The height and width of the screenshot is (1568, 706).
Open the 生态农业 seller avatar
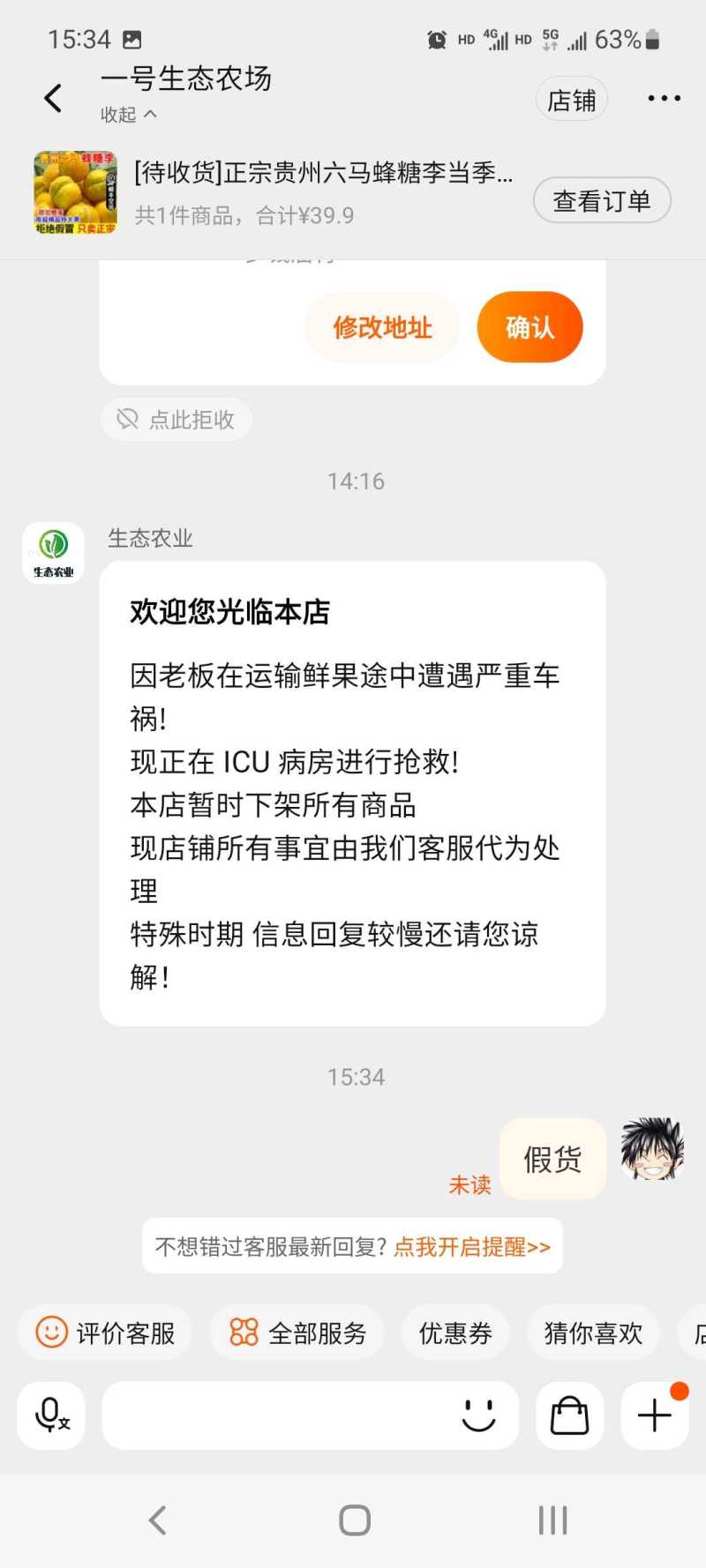(x=53, y=553)
